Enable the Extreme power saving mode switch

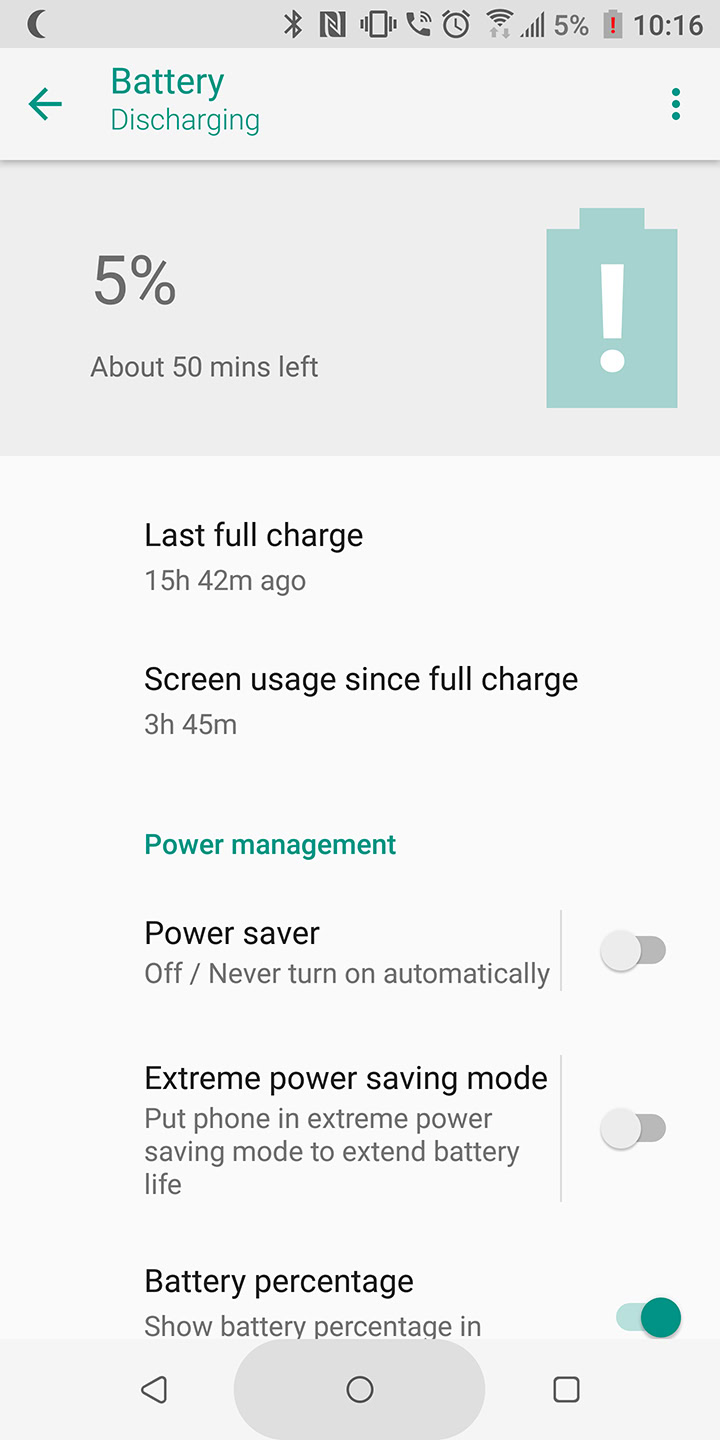633,1129
